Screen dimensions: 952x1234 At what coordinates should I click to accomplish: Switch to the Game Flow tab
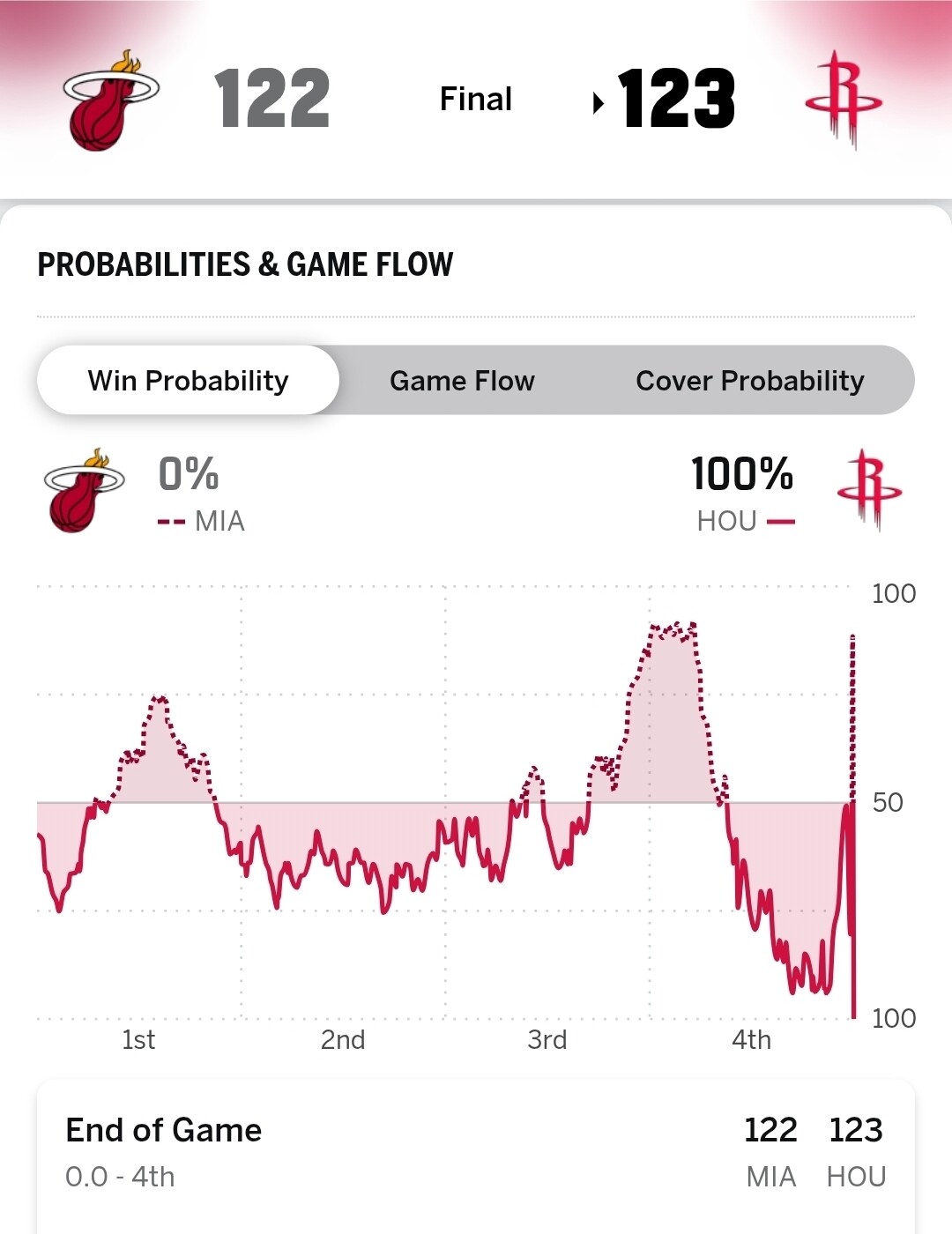(x=462, y=381)
